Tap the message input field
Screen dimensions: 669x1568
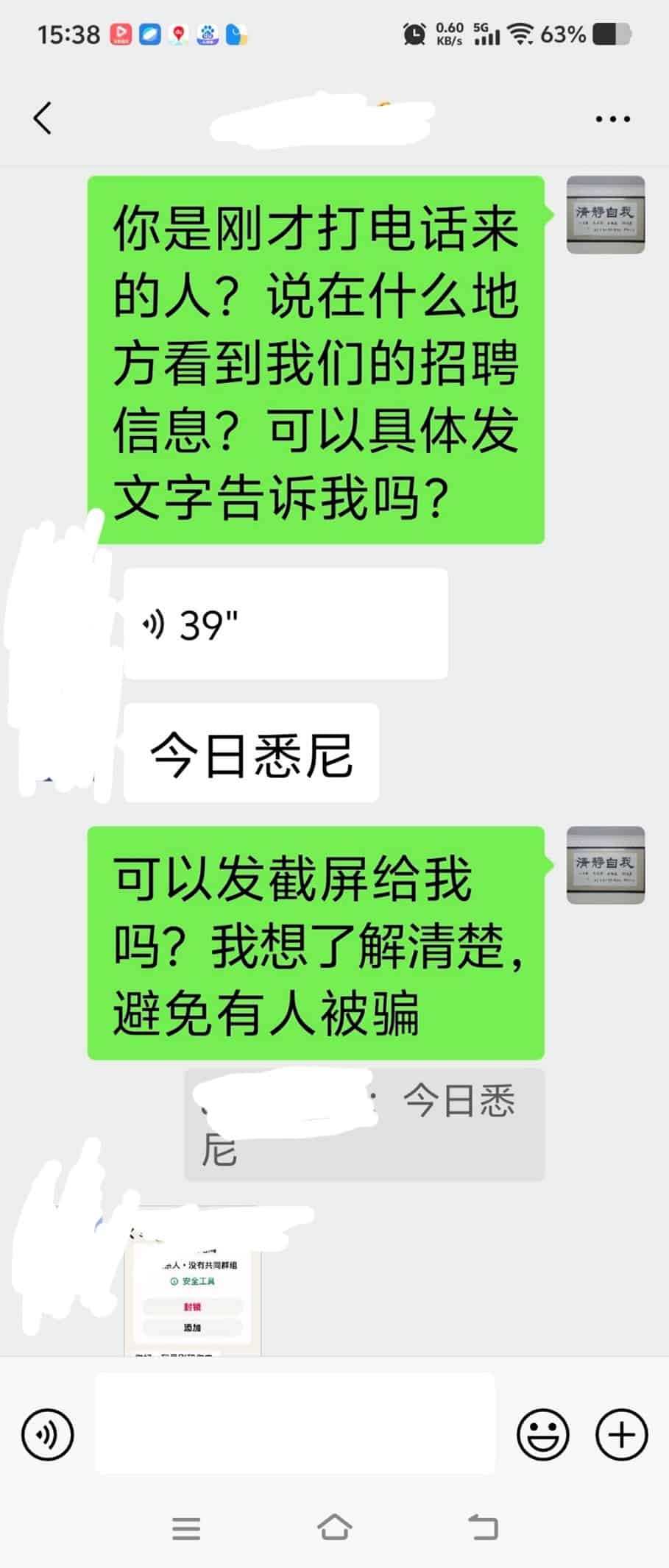click(294, 1422)
